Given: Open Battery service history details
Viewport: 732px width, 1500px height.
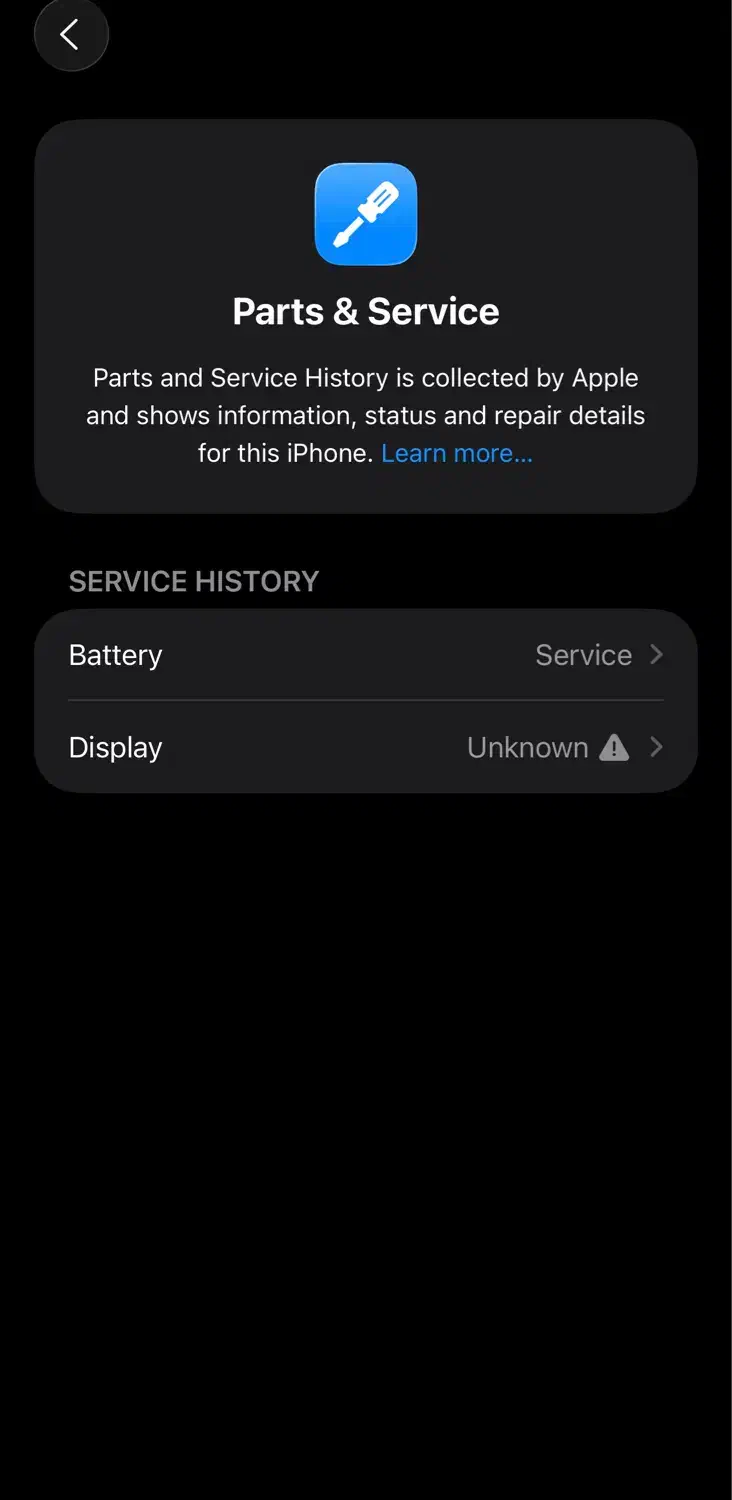Looking at the screenshot, I should pos(366,654).
